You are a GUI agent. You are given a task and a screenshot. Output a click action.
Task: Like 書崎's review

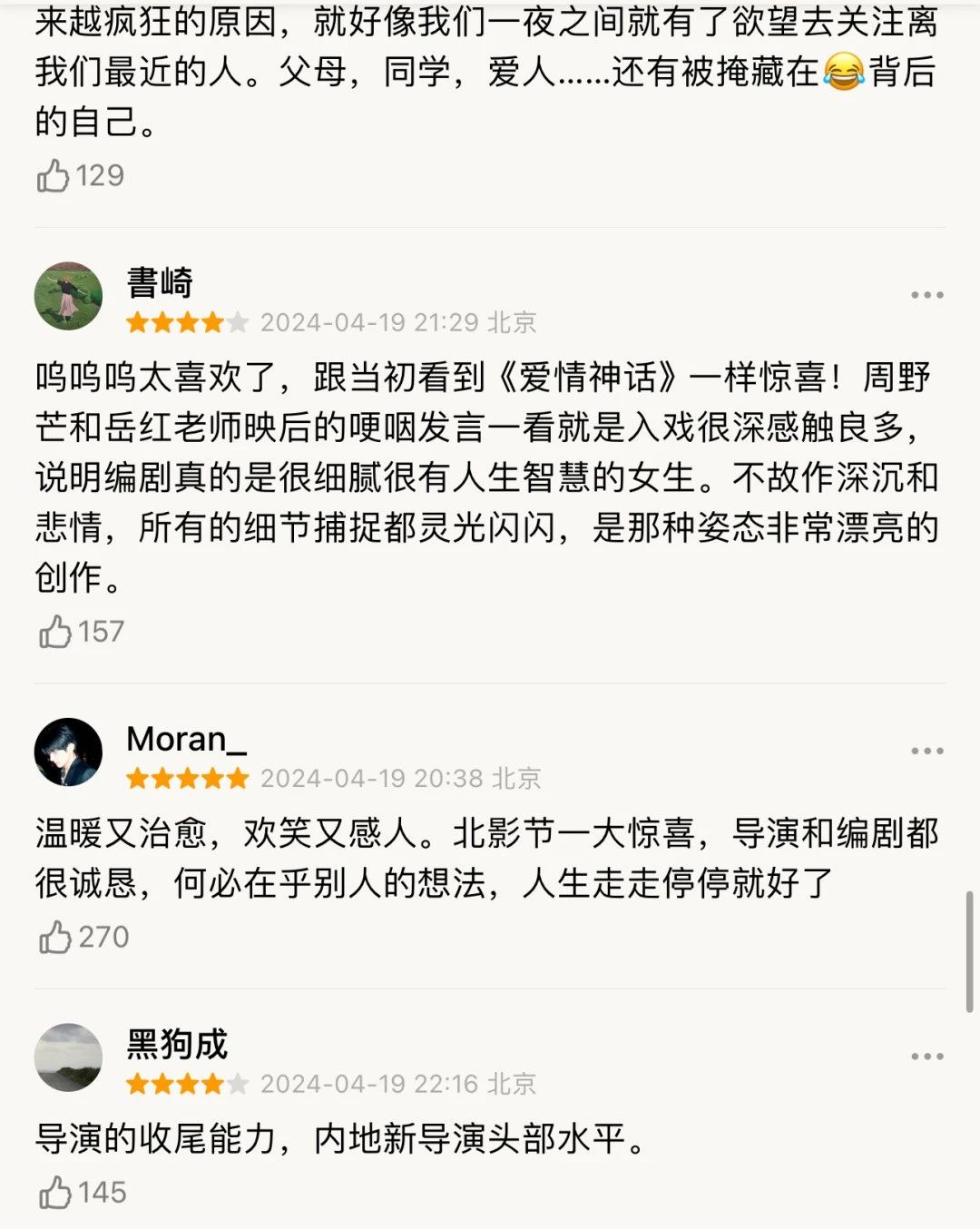[55, 632]
